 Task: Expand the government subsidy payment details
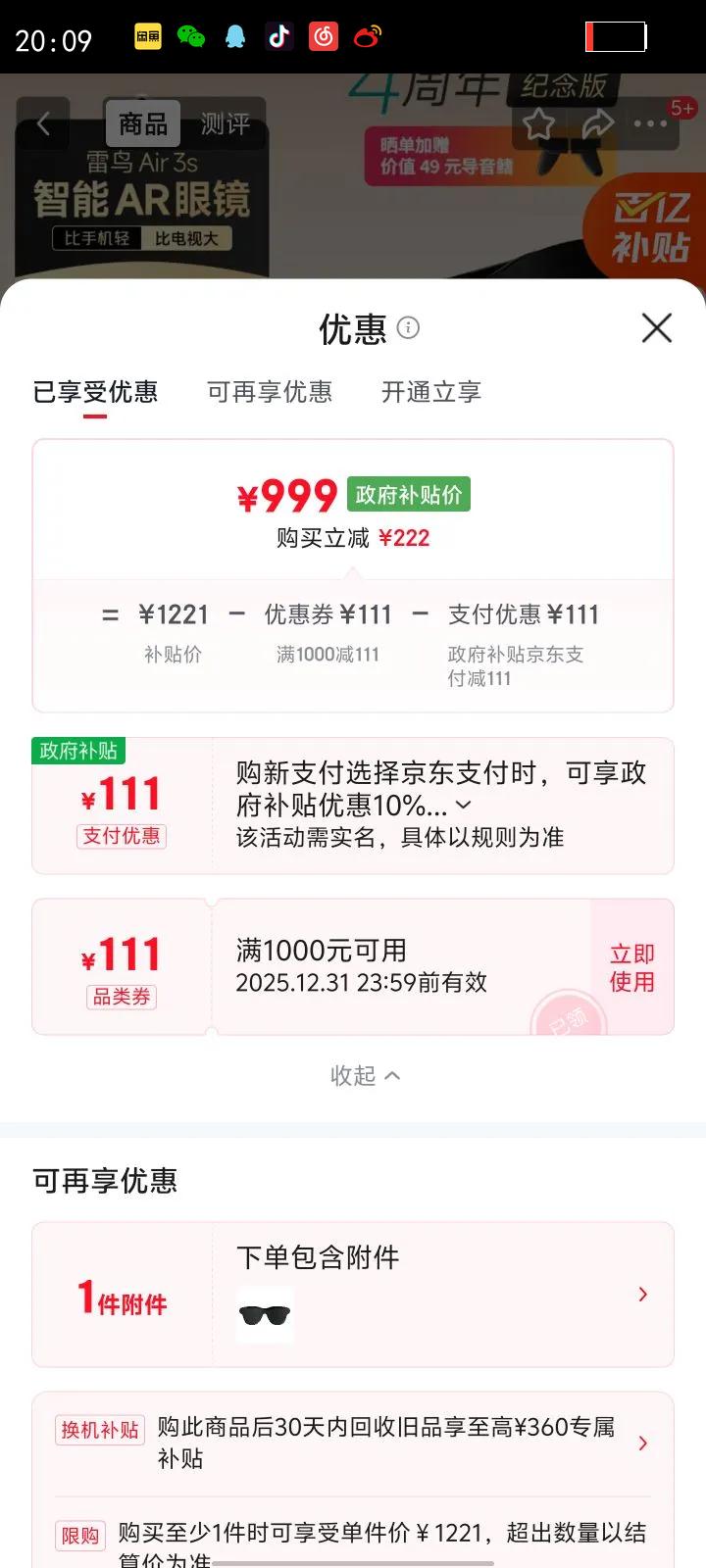click(464, 805)
